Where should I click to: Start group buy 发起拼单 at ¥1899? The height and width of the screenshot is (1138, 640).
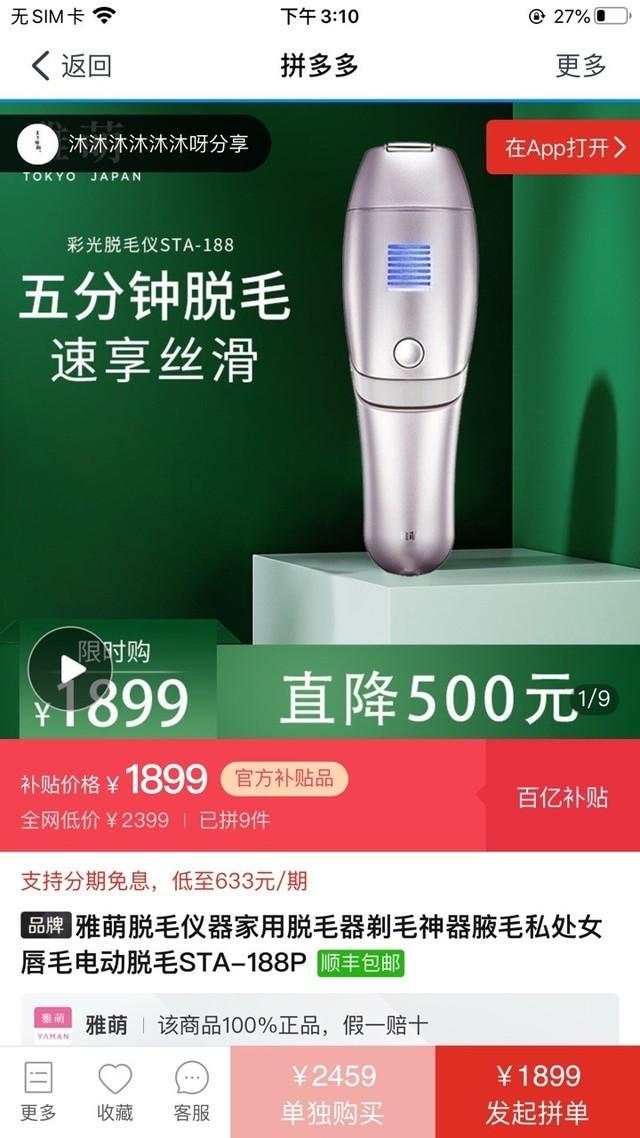[x=537, y=1092]
